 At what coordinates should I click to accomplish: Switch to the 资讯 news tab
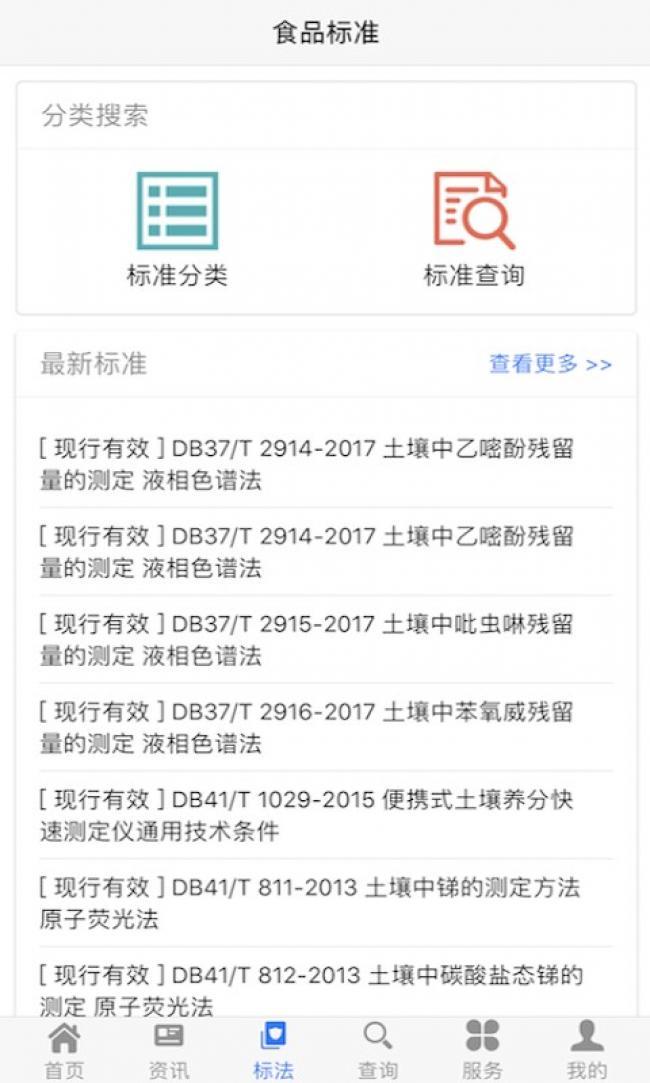(169, 1050)
